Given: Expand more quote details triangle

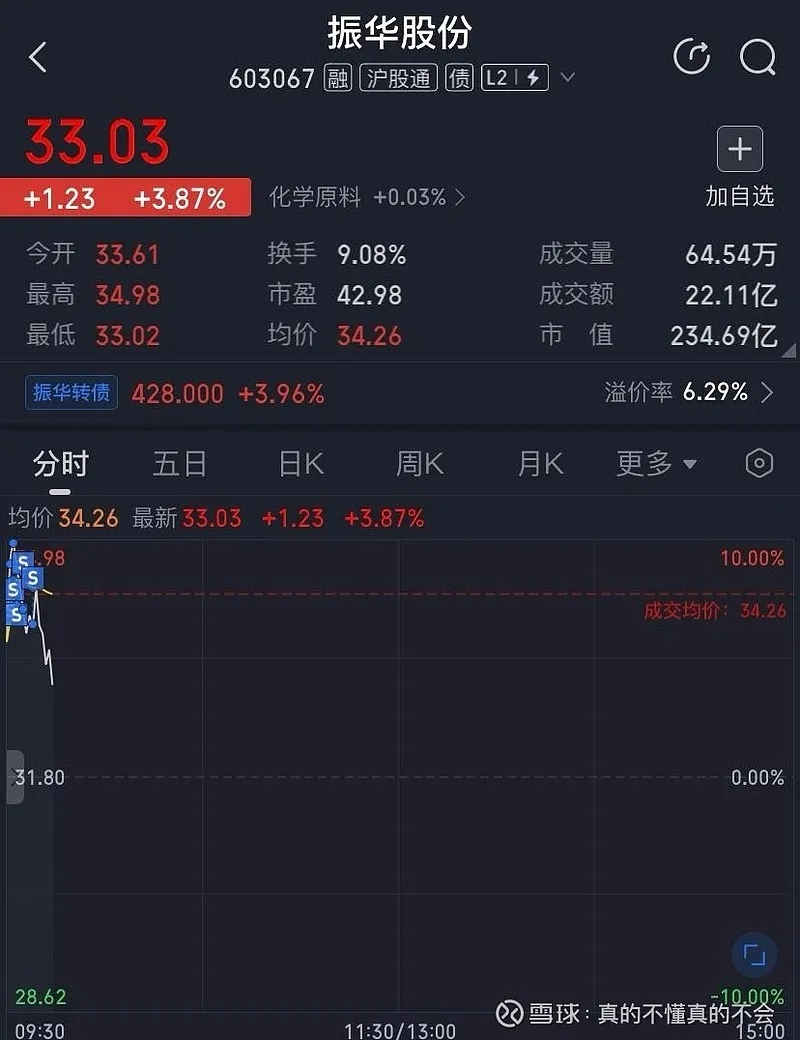Looking at the screenshot, I should click(788, 349).
